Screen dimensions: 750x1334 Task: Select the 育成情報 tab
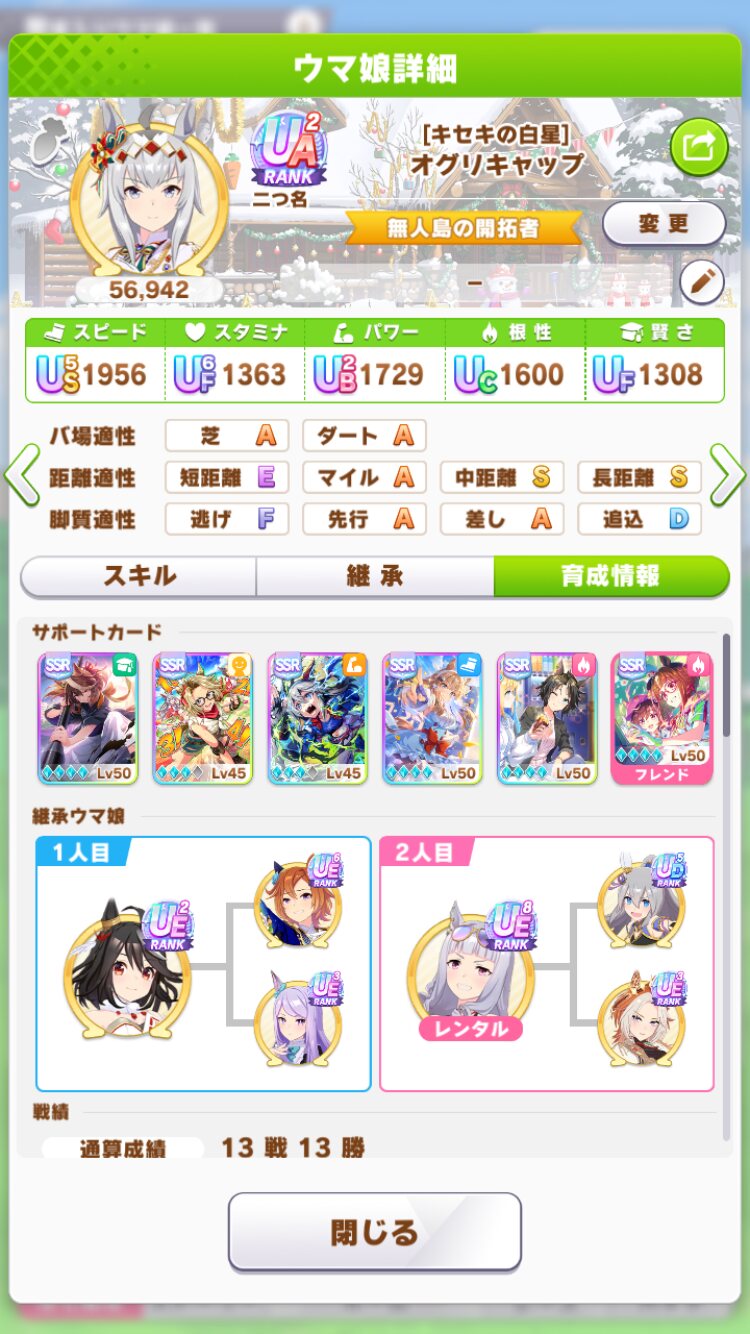tap(611, 576)
